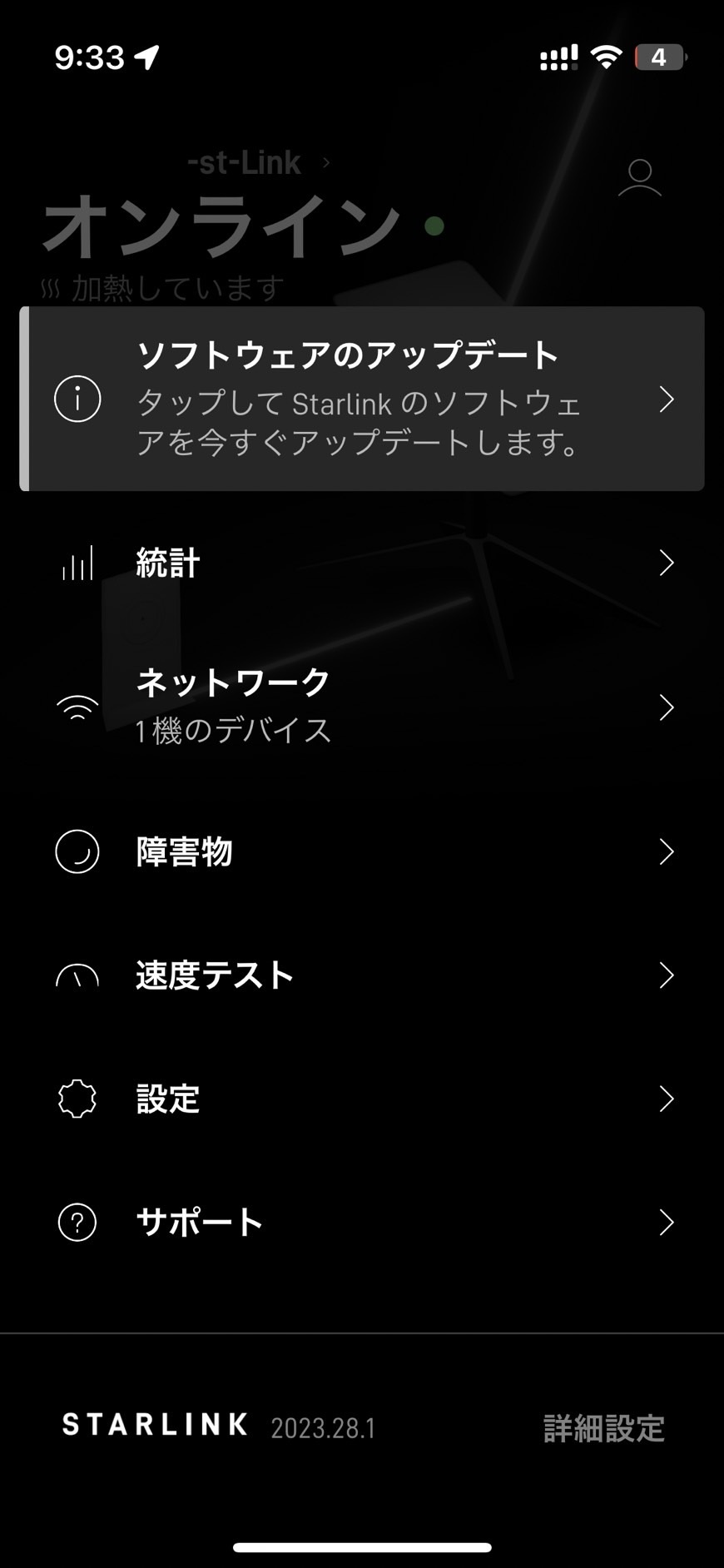The width and height of the screenshot is (724, 1568).
Task: Open the ソフトウェアのアップデート banner
Action: (x=362, y=399)
